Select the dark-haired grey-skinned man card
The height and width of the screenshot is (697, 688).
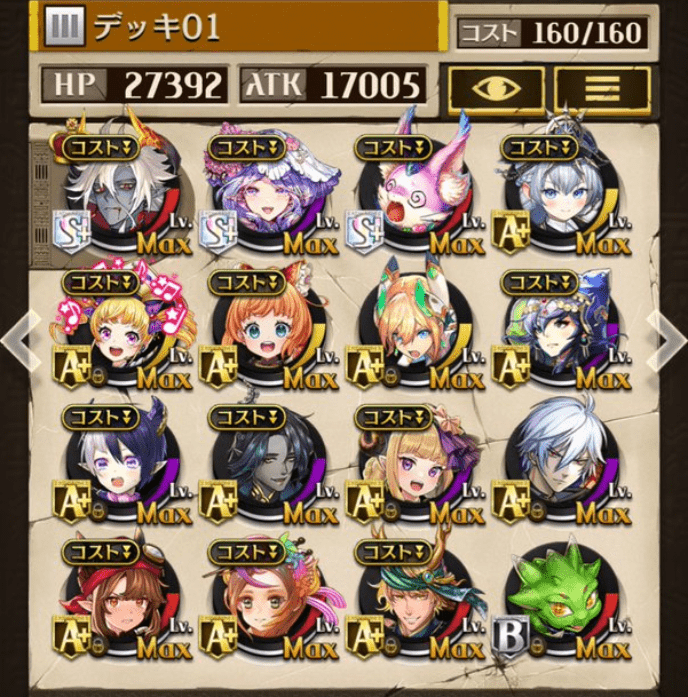click(x=263, y=466)
